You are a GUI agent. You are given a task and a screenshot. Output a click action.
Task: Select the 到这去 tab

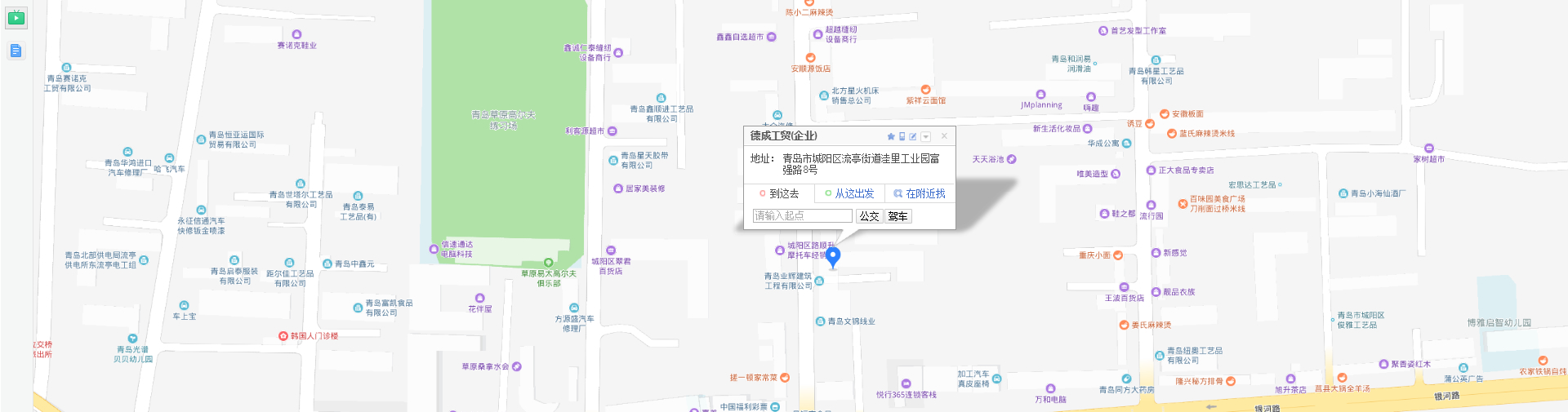click(779, 193)
